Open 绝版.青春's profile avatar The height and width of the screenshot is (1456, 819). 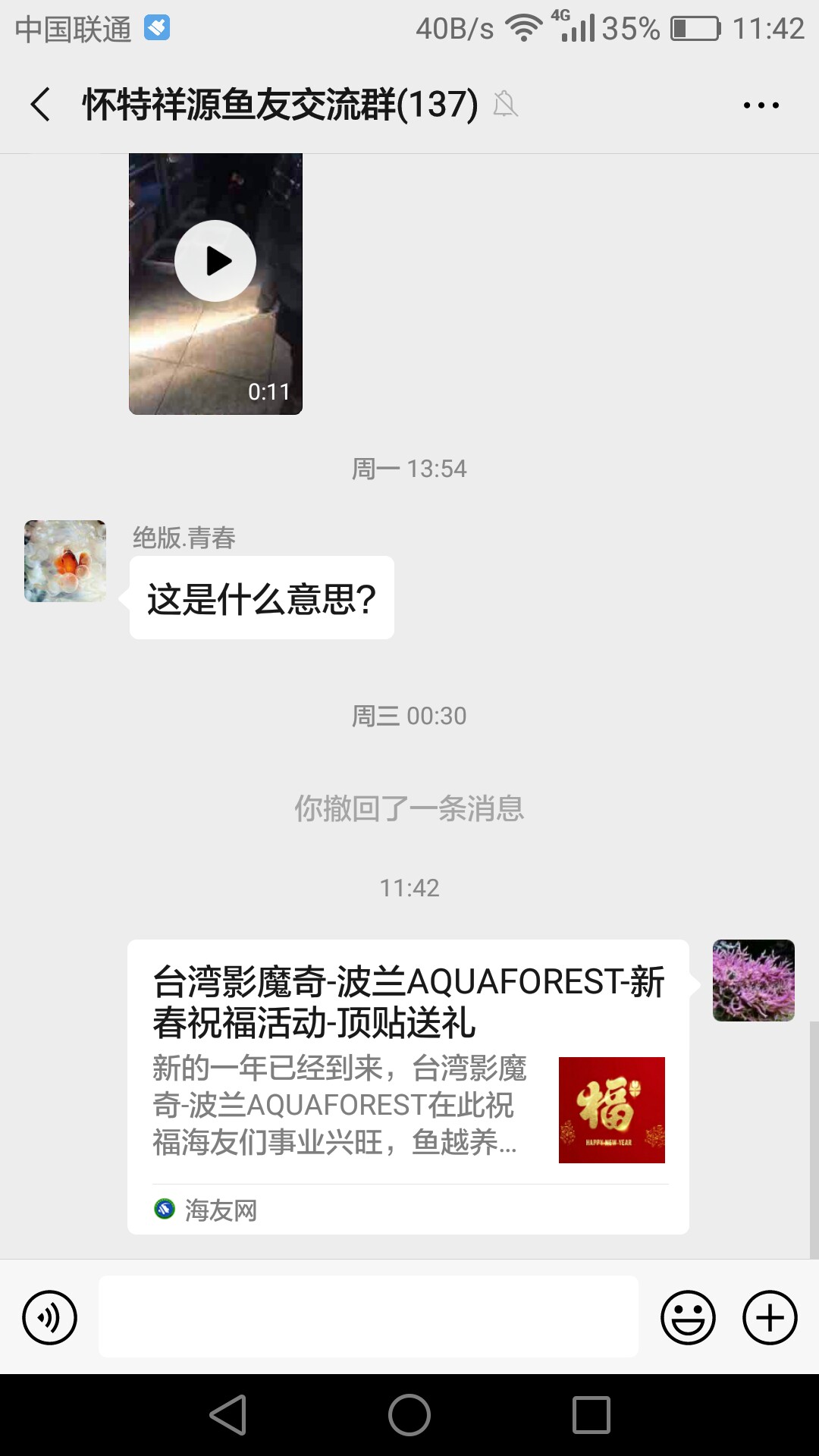pos(65,561)
